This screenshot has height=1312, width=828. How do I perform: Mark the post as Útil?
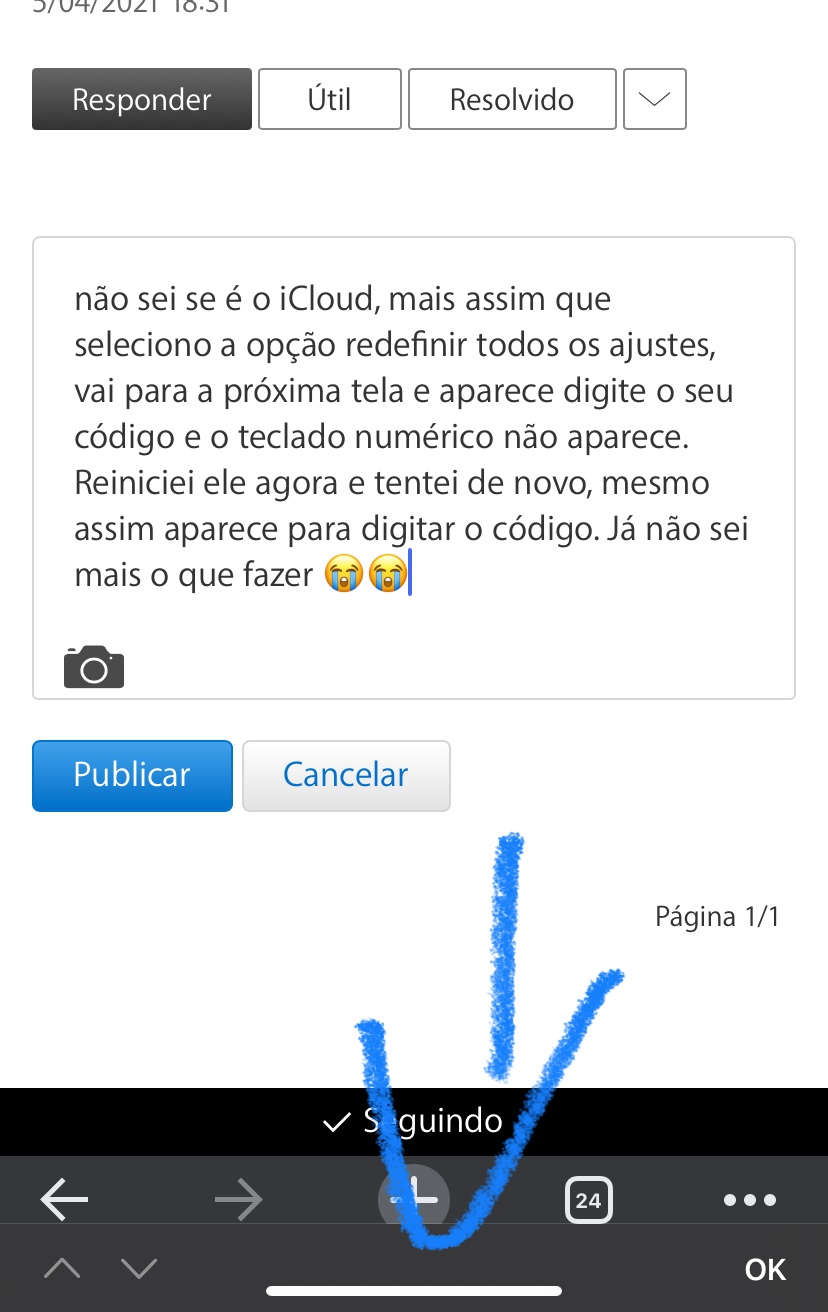tap(329, 99)
